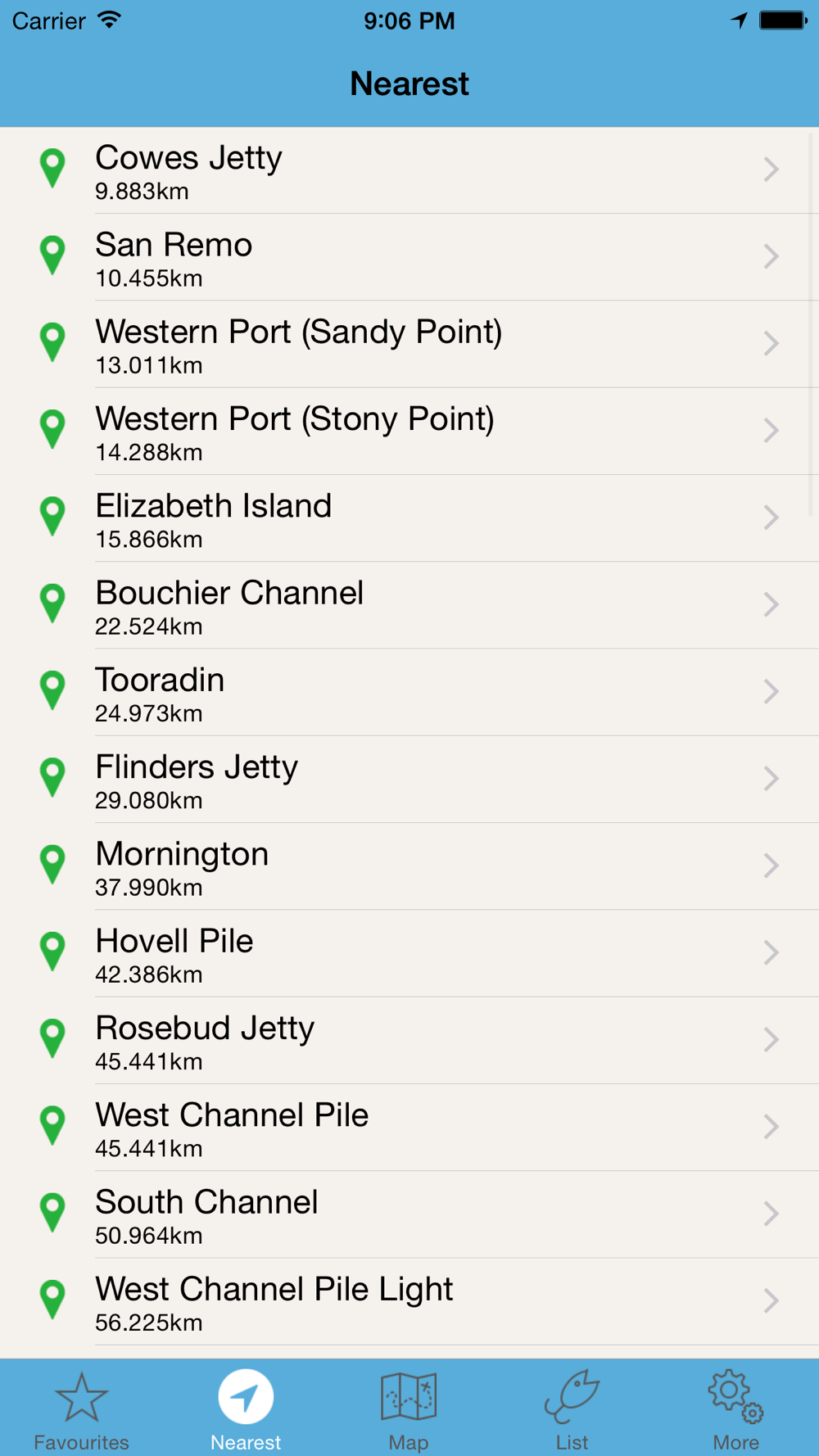Select Rosebud Jetty
Image resolution: width=819 pixels, height=1456 pixels.
pyautogui.click(x=409, y=1040)
